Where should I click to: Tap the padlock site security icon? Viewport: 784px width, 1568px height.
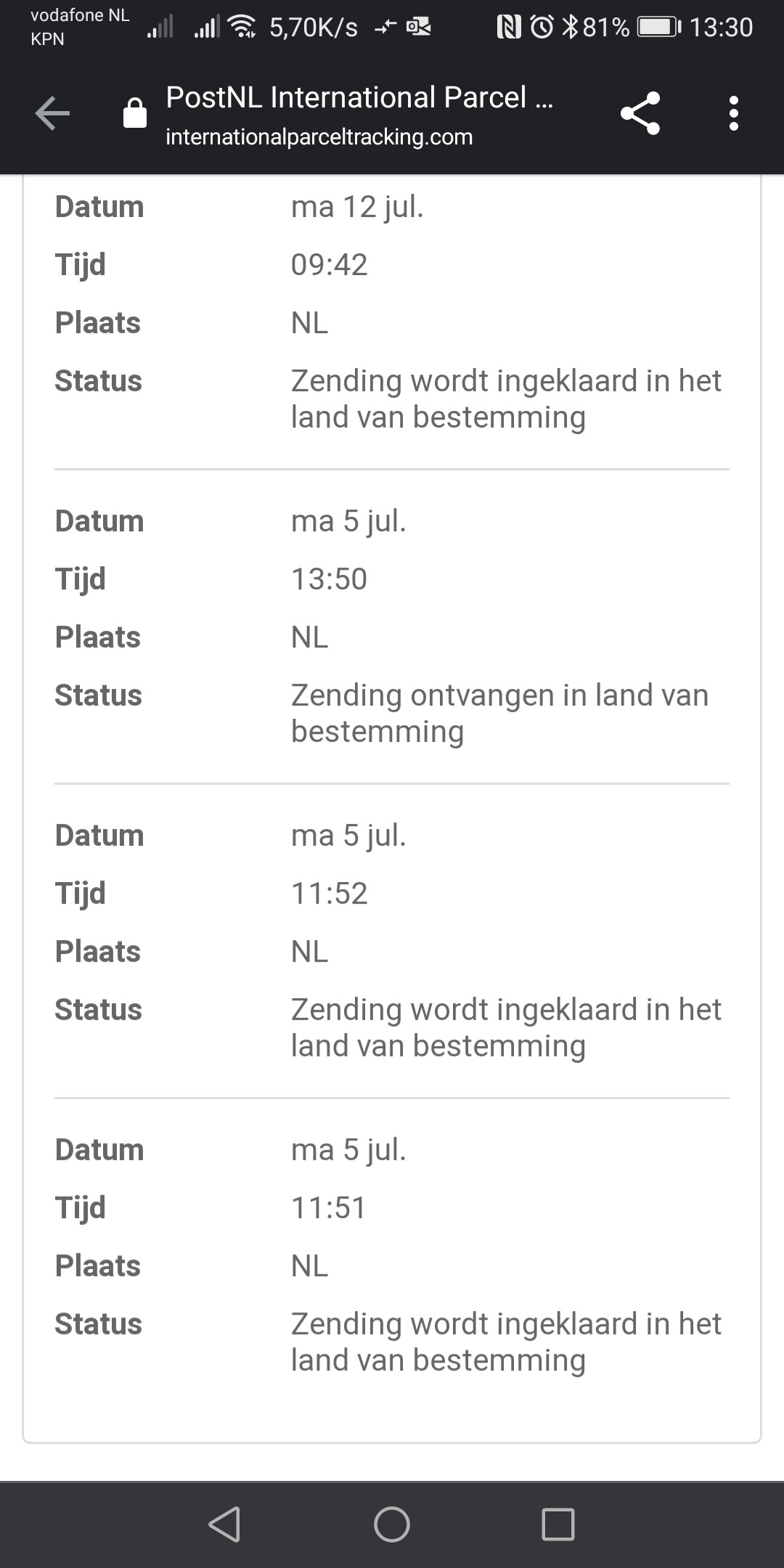tap(135, 113)
